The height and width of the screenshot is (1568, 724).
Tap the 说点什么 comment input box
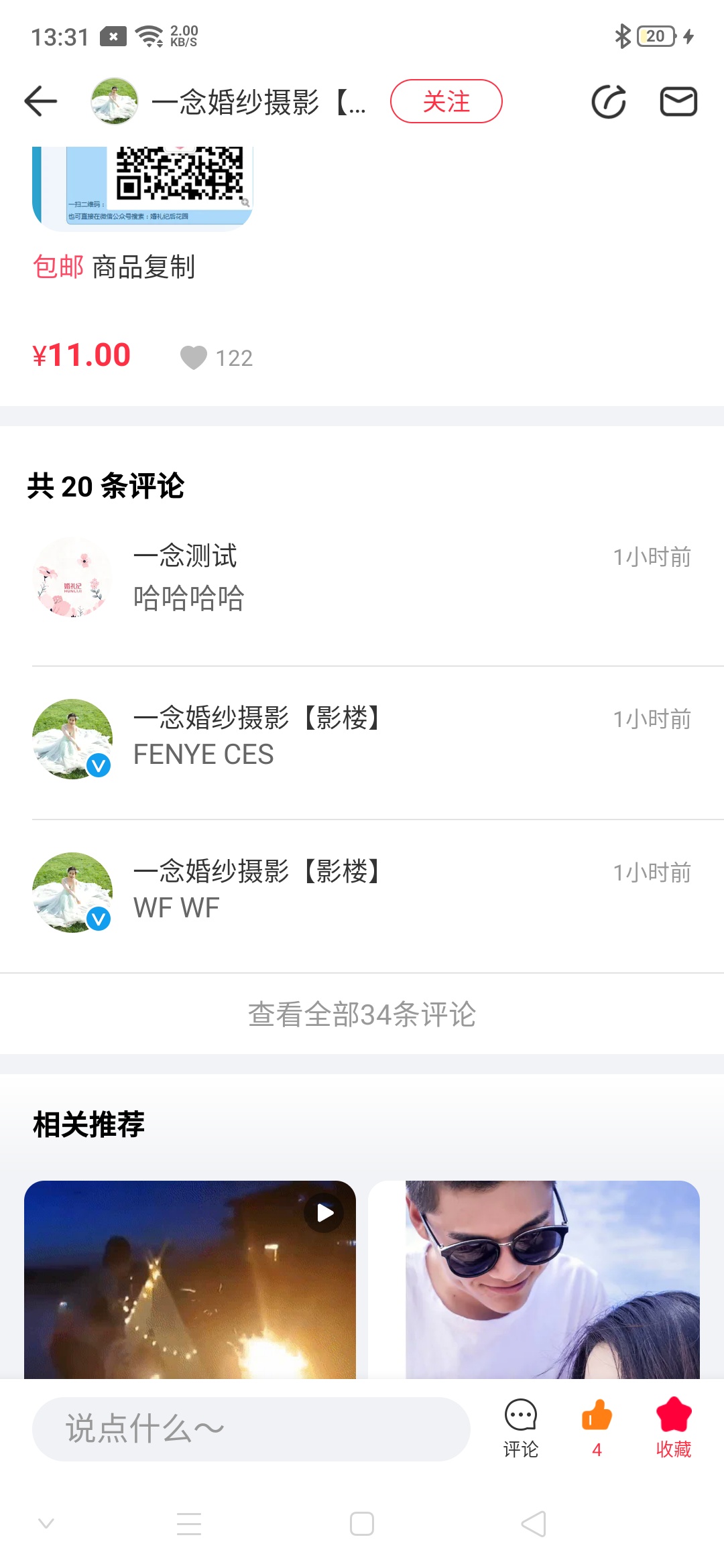tap(251, 1429)
